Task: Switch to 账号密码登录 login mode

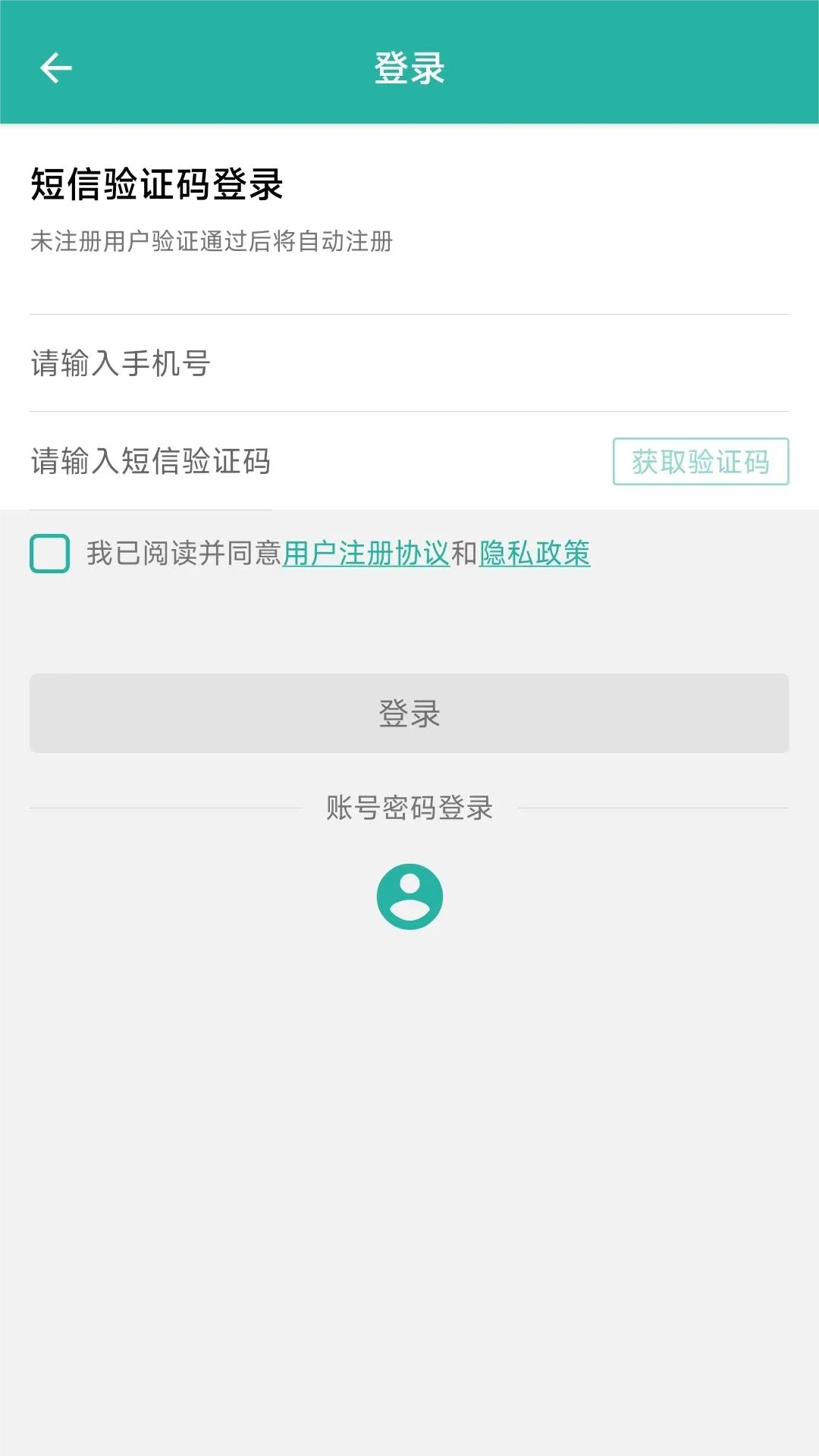Action: tap(409, 808)
